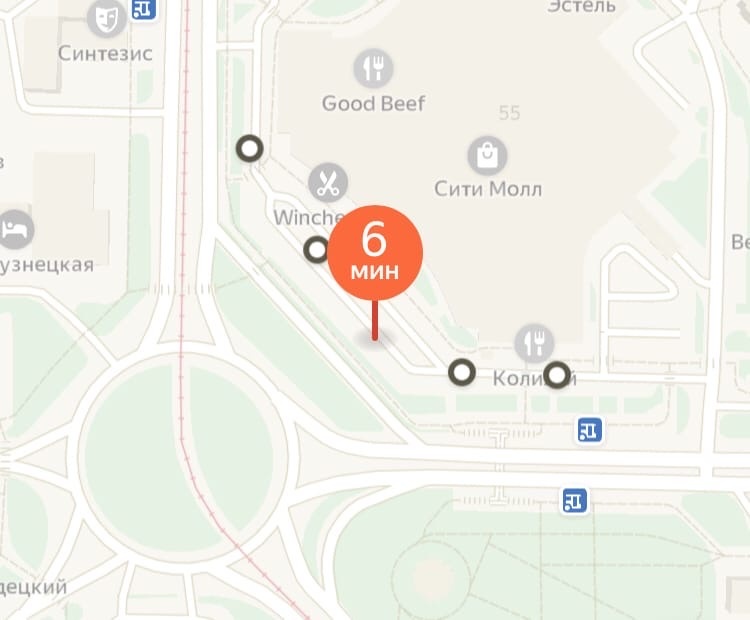Viewport: 750px width, 620px height.
Task: Open the Колизей restaurant fork icon
Action: click(x=534, y=343)
